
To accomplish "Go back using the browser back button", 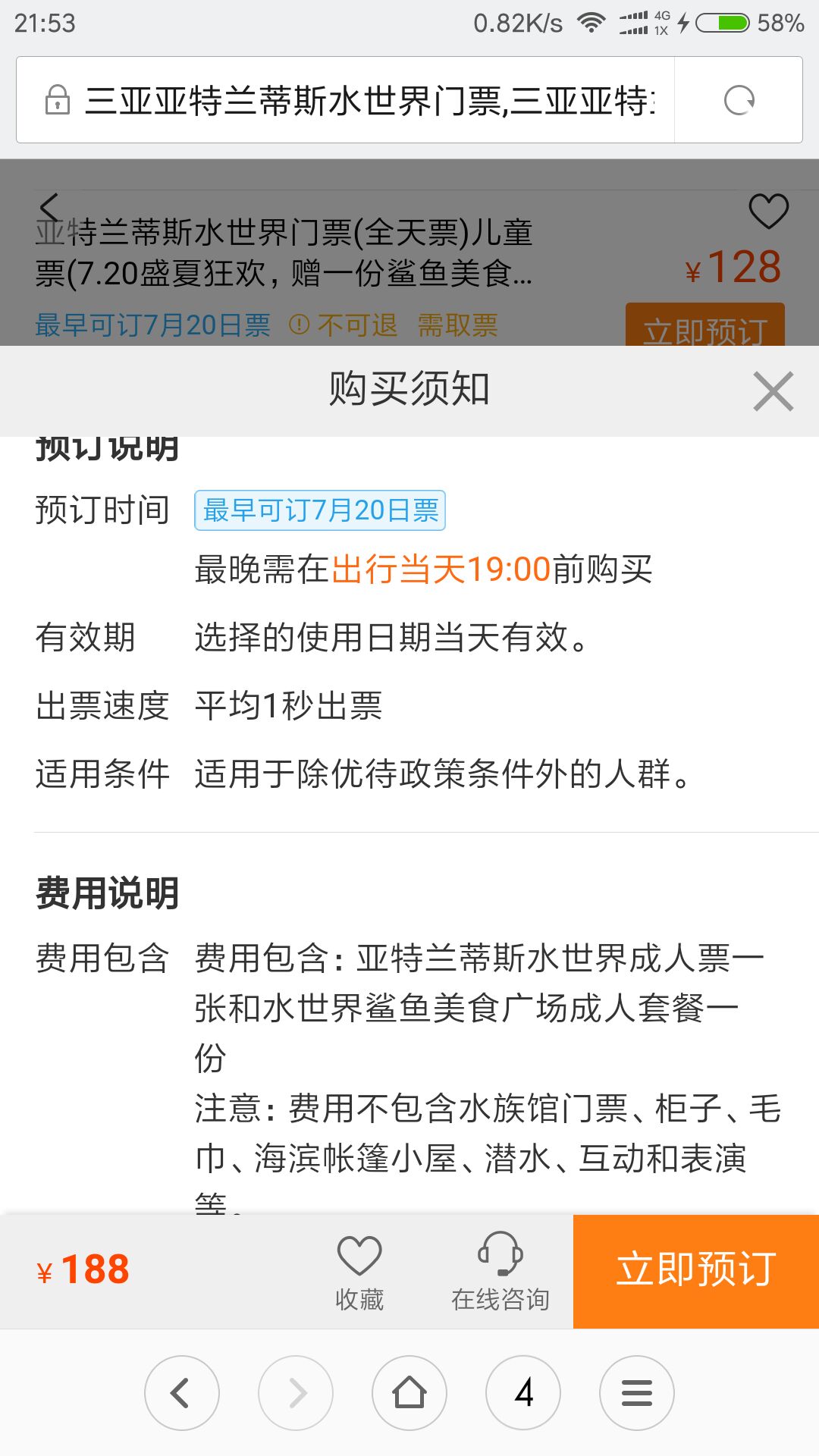I will (181, 1393).
